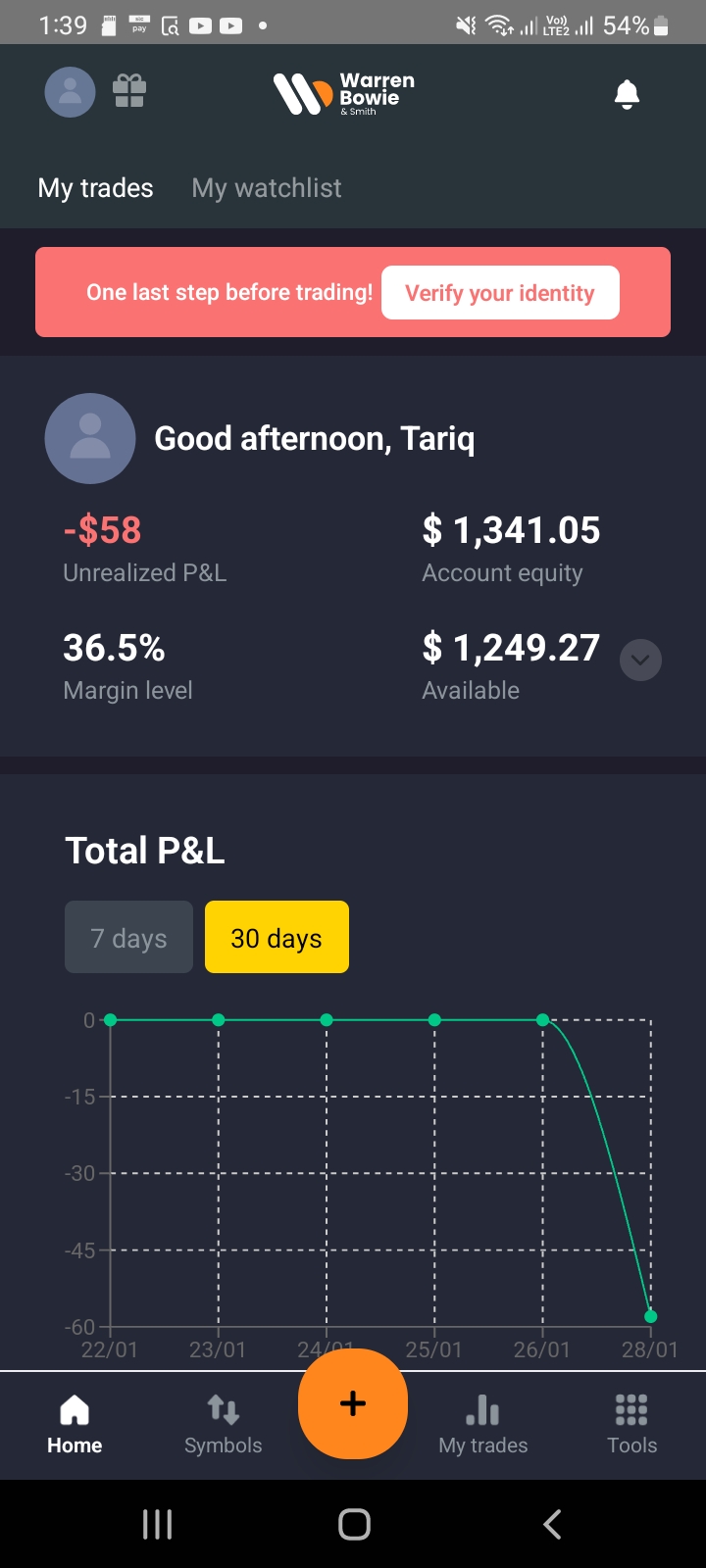Tap the Home bottom tab
The width and height of the screenshot is (706, 1568).
[75, 1424]
